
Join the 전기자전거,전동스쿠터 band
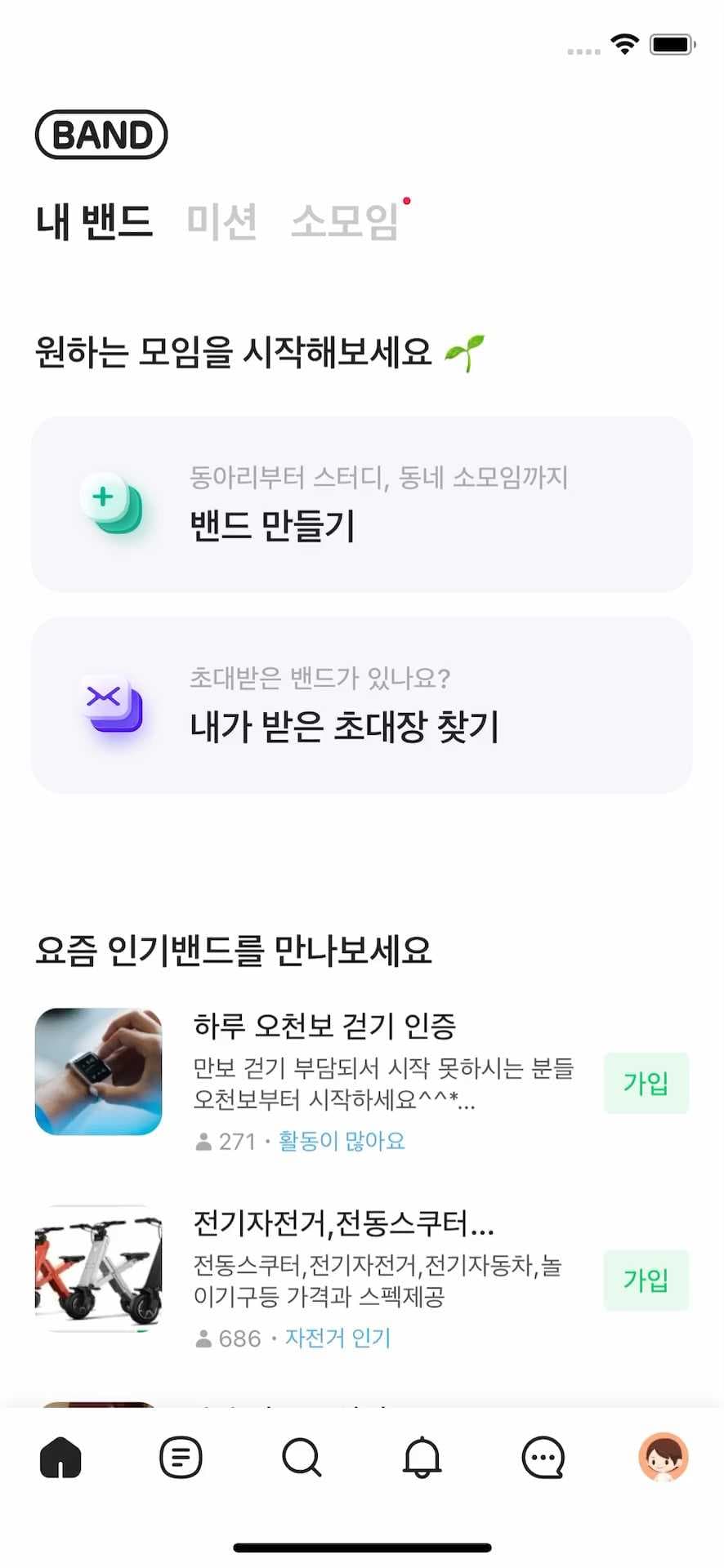coord(646,1280)
